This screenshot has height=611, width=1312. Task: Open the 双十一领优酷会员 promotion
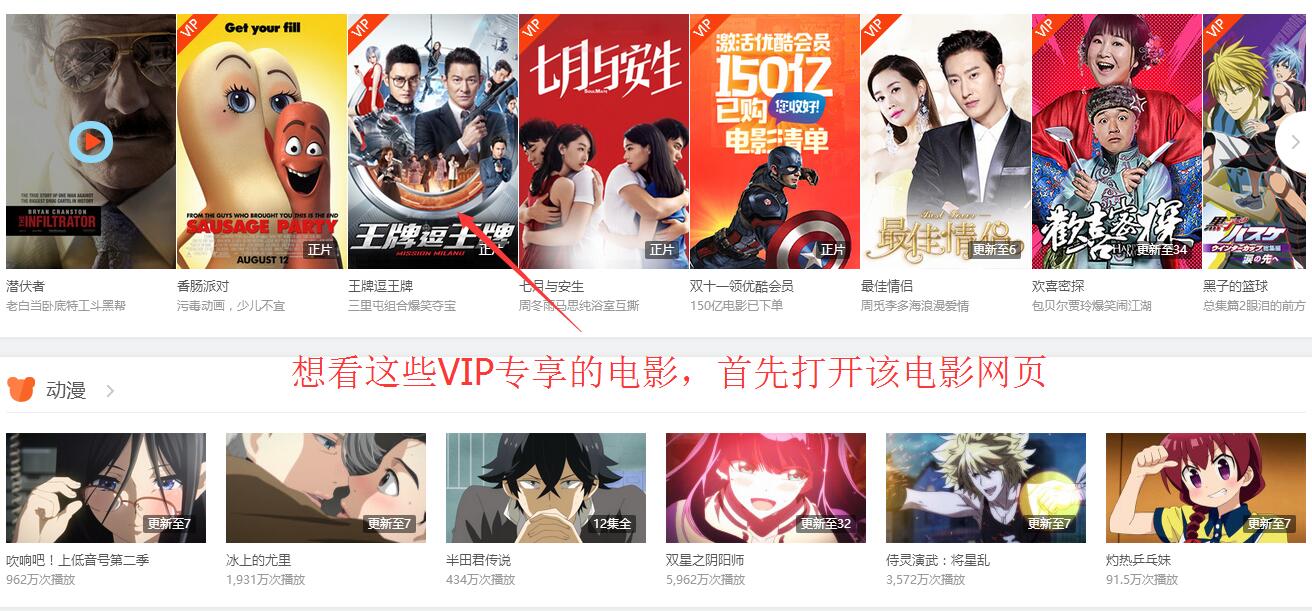[x=775, y=141]
